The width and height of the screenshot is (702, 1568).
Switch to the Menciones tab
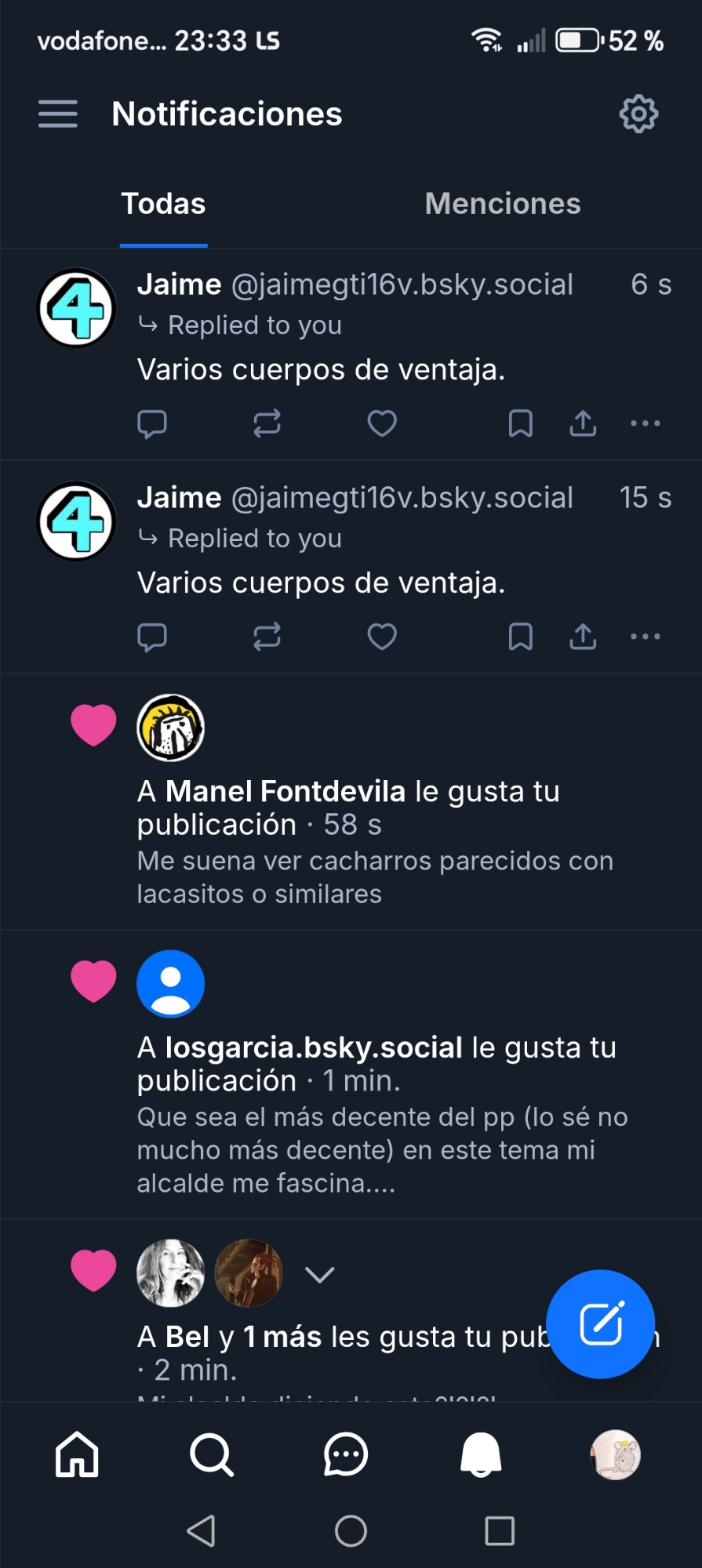(x=502, y=204)
